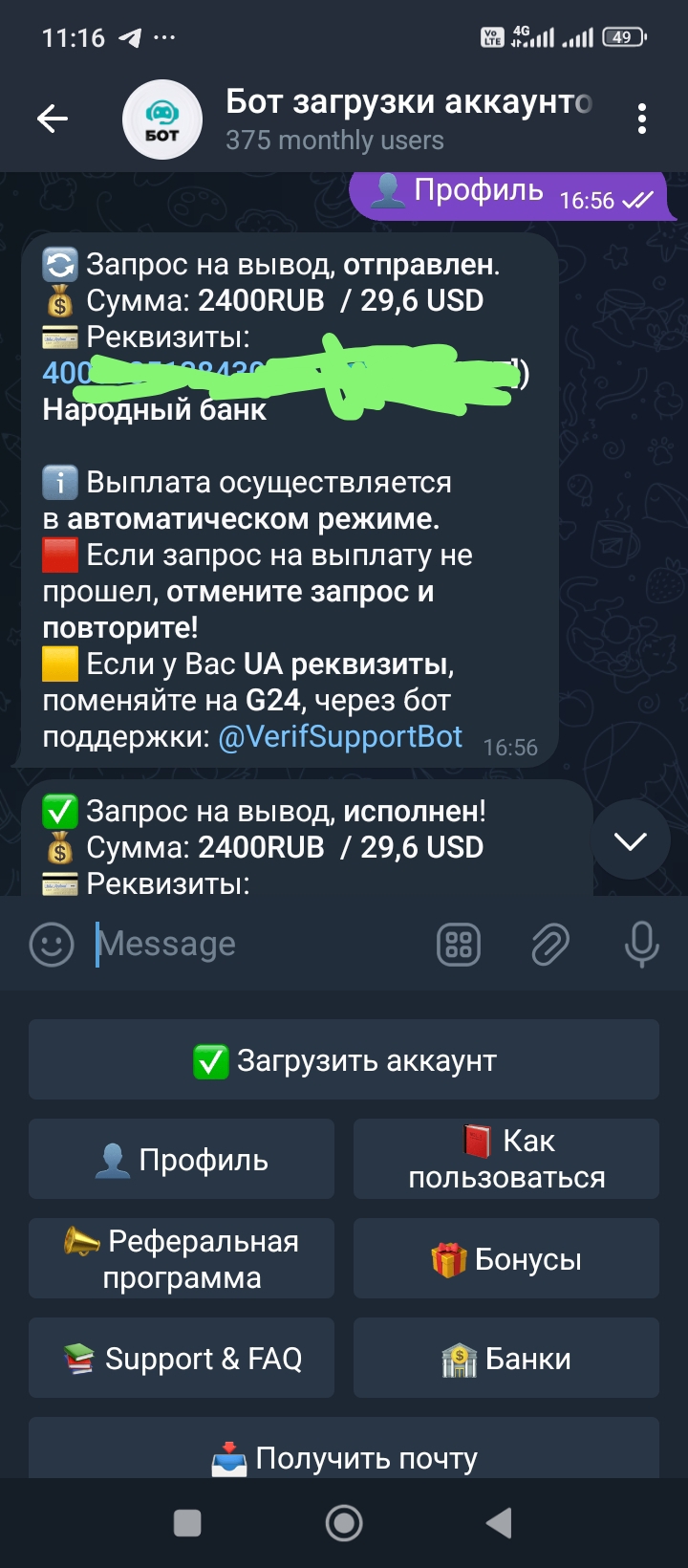Open the bot profile from the header avatar
The width and height of the screenshot is (688, 1568).
pos(162,120)
